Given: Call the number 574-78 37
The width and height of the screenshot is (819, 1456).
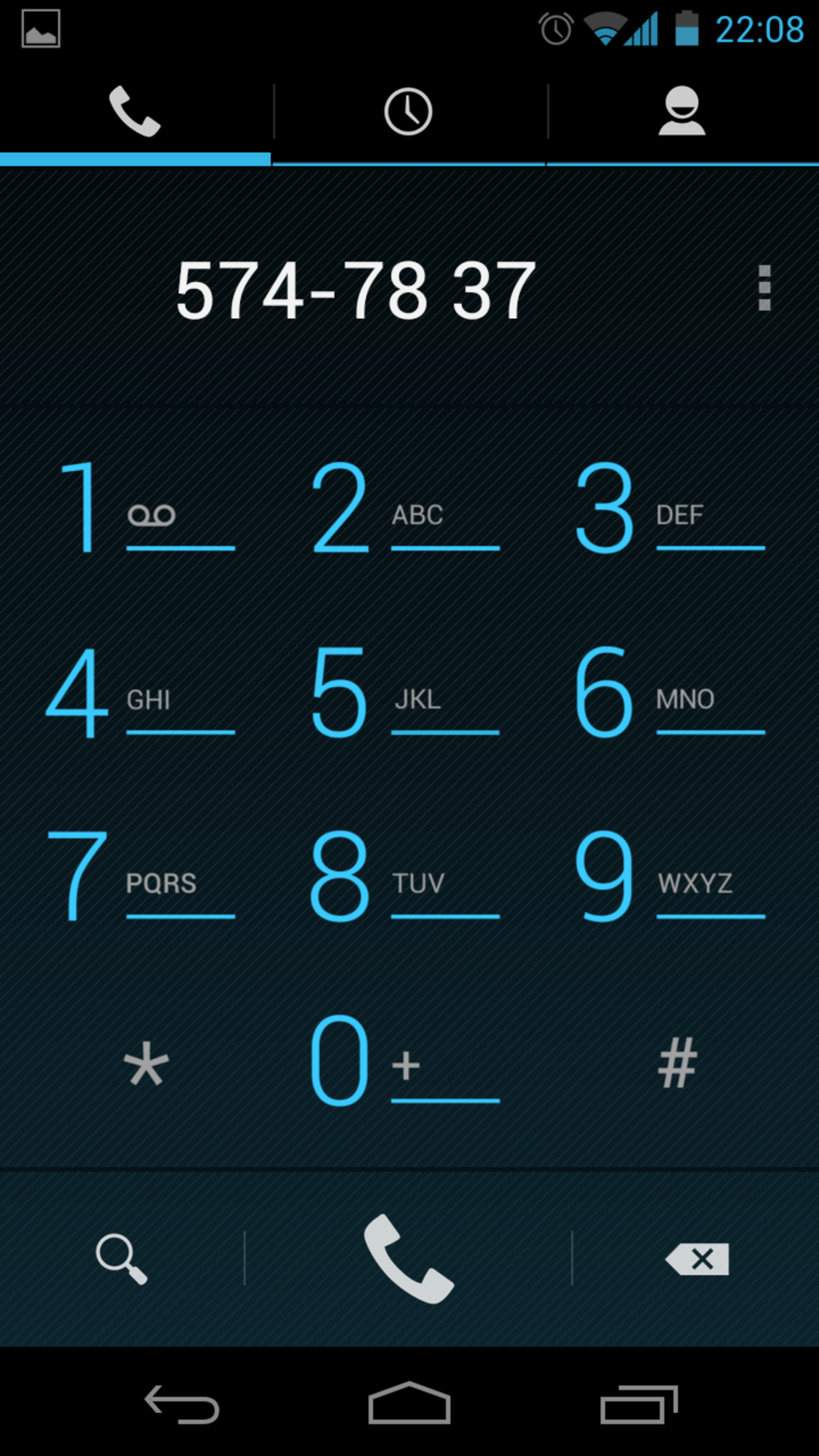Looking at the screenshot, I should (x=408, y=1258).
